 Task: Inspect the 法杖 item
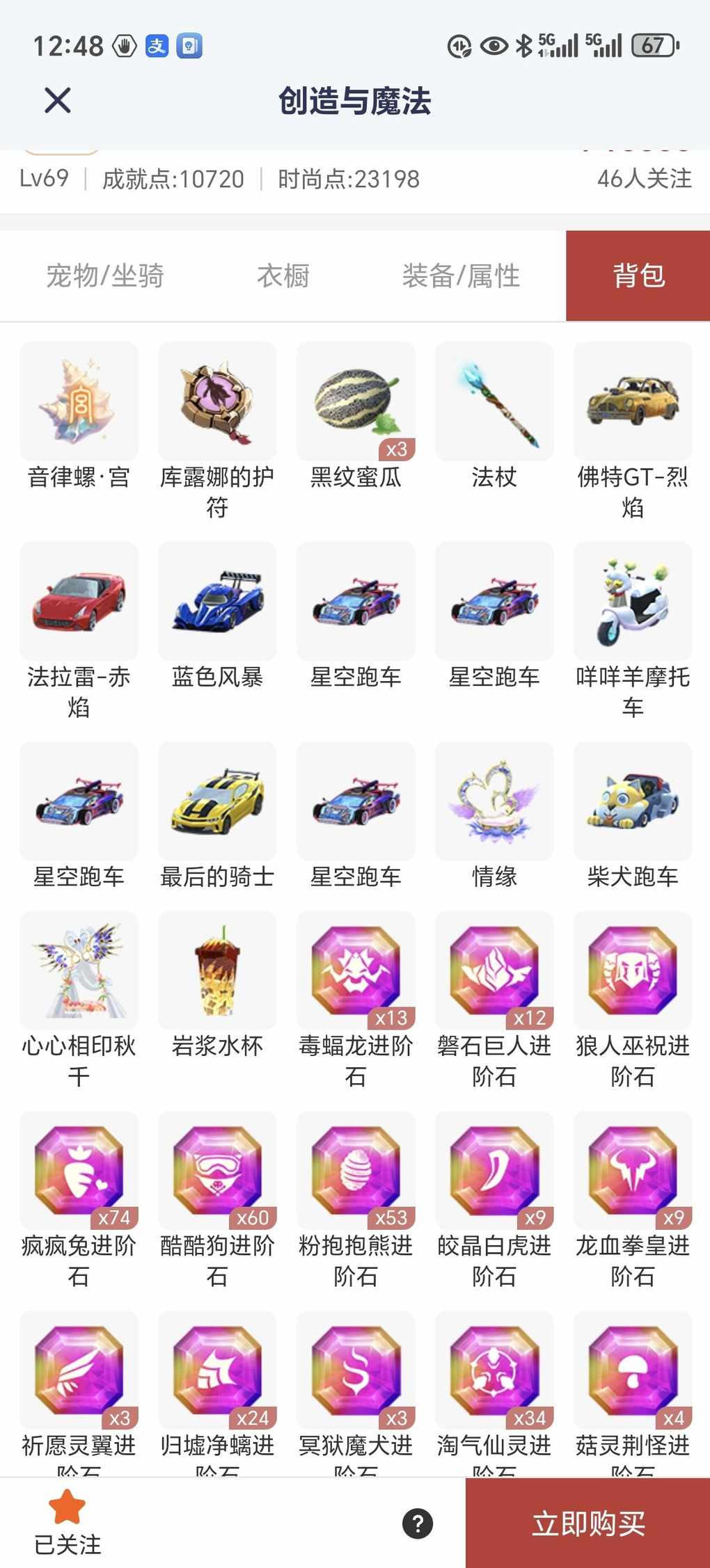[494, 401]
